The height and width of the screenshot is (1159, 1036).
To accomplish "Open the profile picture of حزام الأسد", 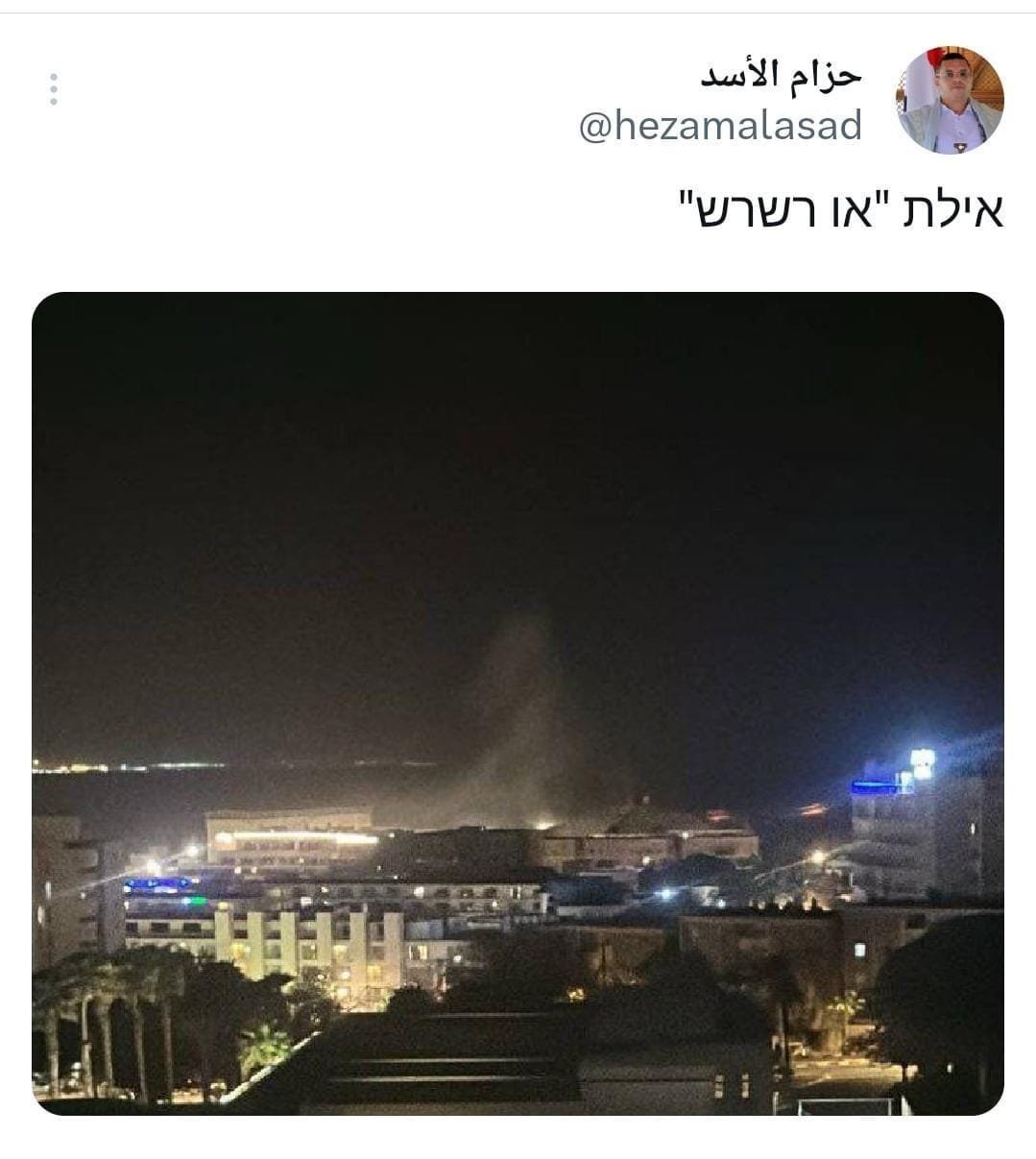I will coord(950,100).
